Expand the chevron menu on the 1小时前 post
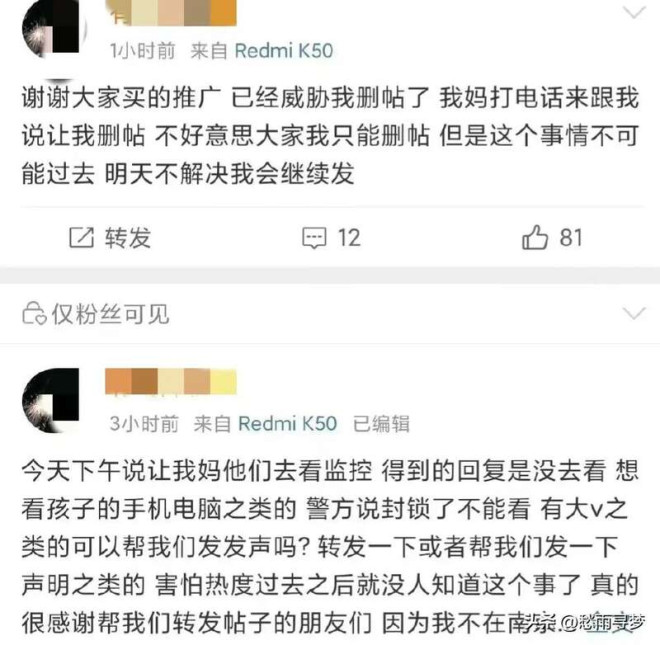Image resolution: width=660 pixels, height=645 pixels. coord(634,12)
